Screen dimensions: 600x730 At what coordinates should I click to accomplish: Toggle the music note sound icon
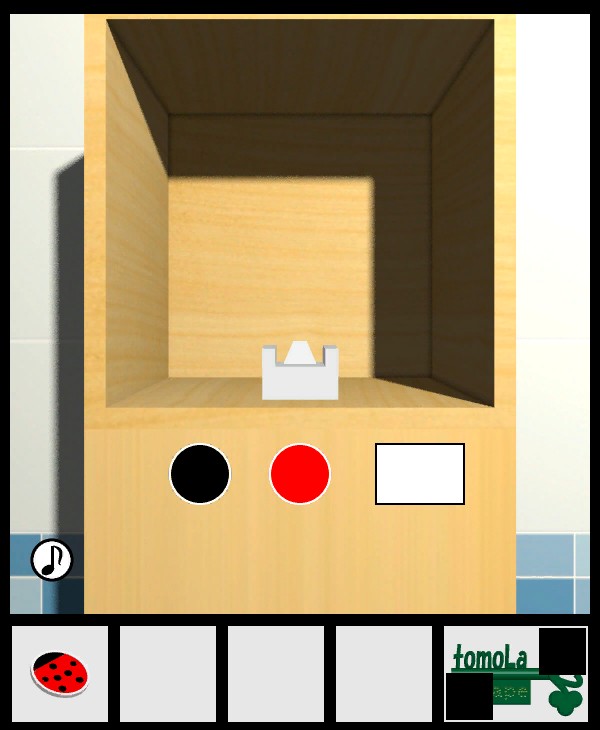[52, 560]
